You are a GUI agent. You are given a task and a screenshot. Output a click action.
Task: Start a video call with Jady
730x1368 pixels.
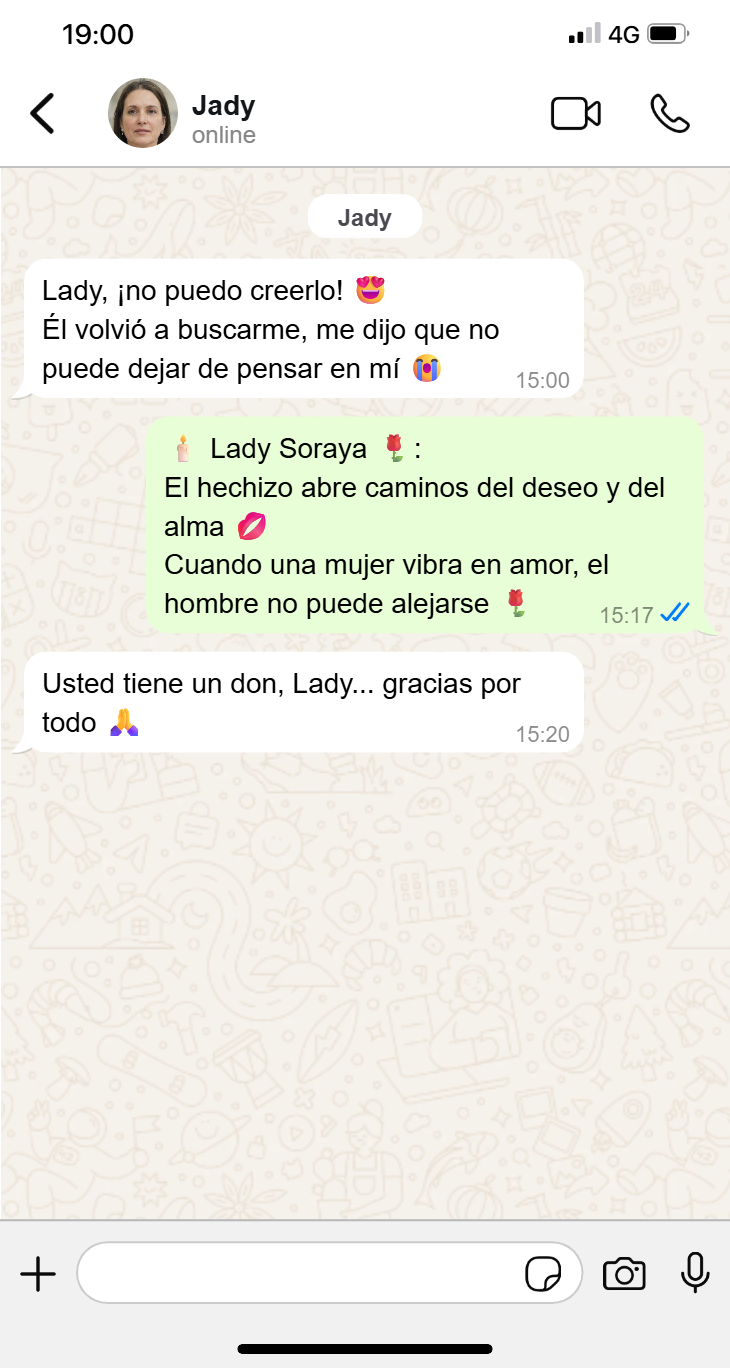576,114
